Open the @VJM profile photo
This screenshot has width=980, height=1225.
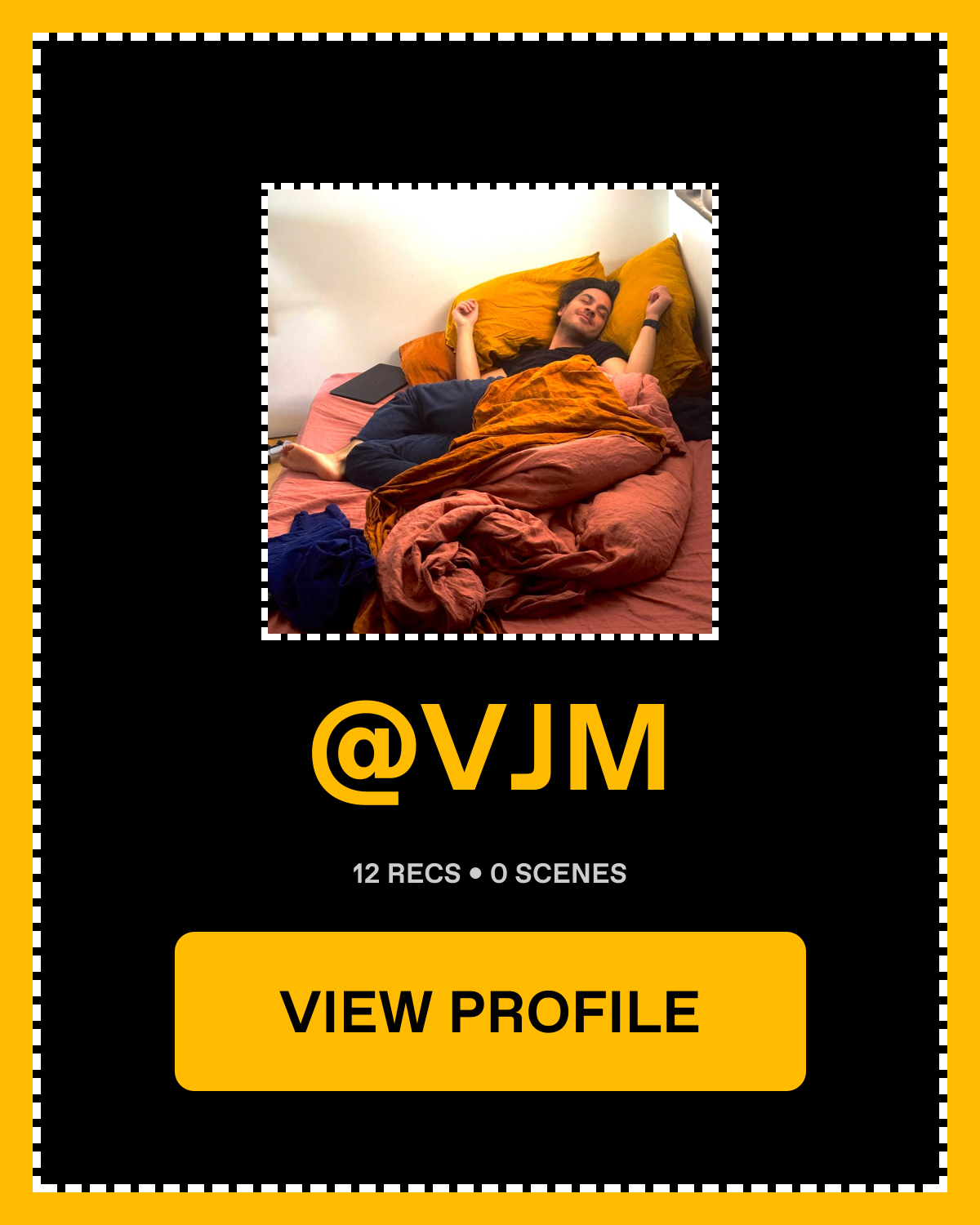(490, 412)
